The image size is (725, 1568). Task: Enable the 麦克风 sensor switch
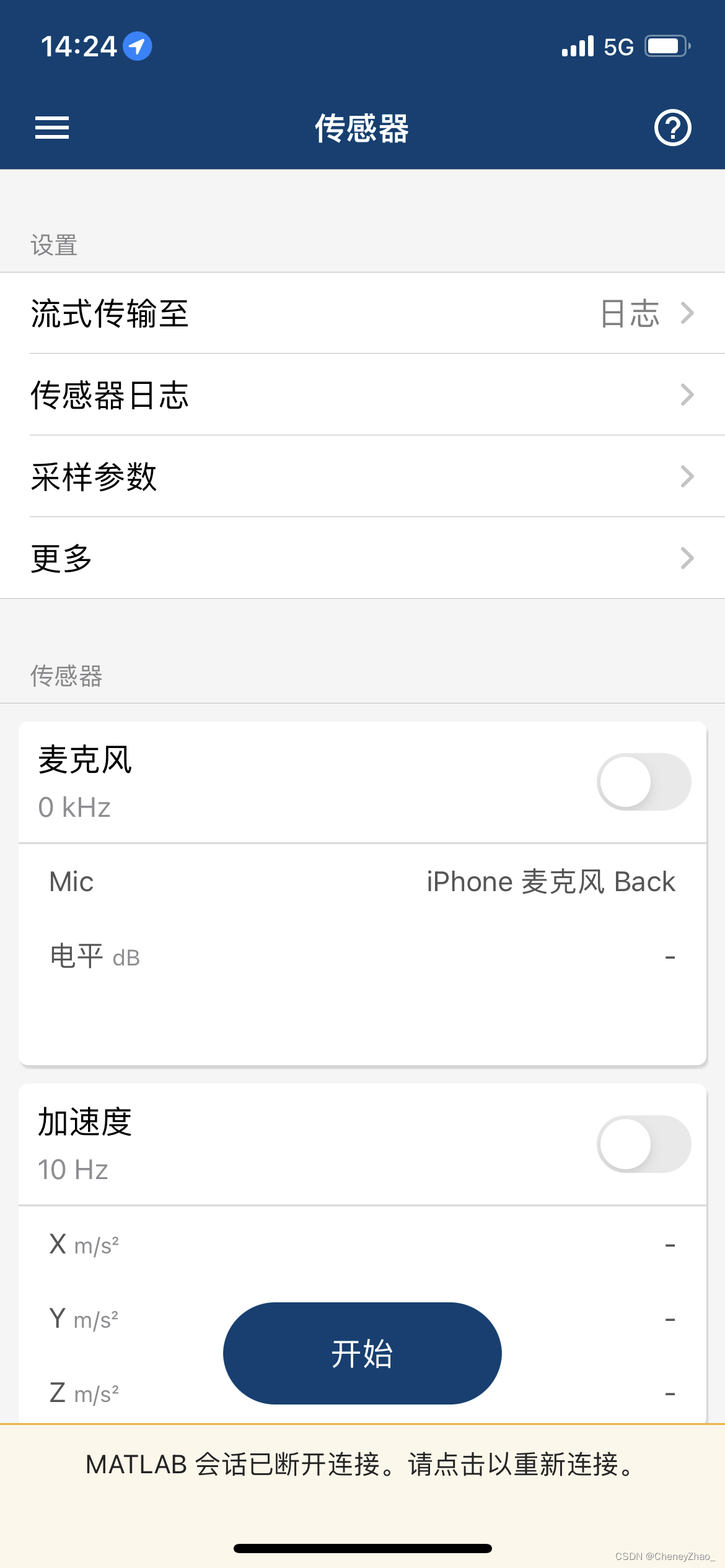(x=644, y=782)
